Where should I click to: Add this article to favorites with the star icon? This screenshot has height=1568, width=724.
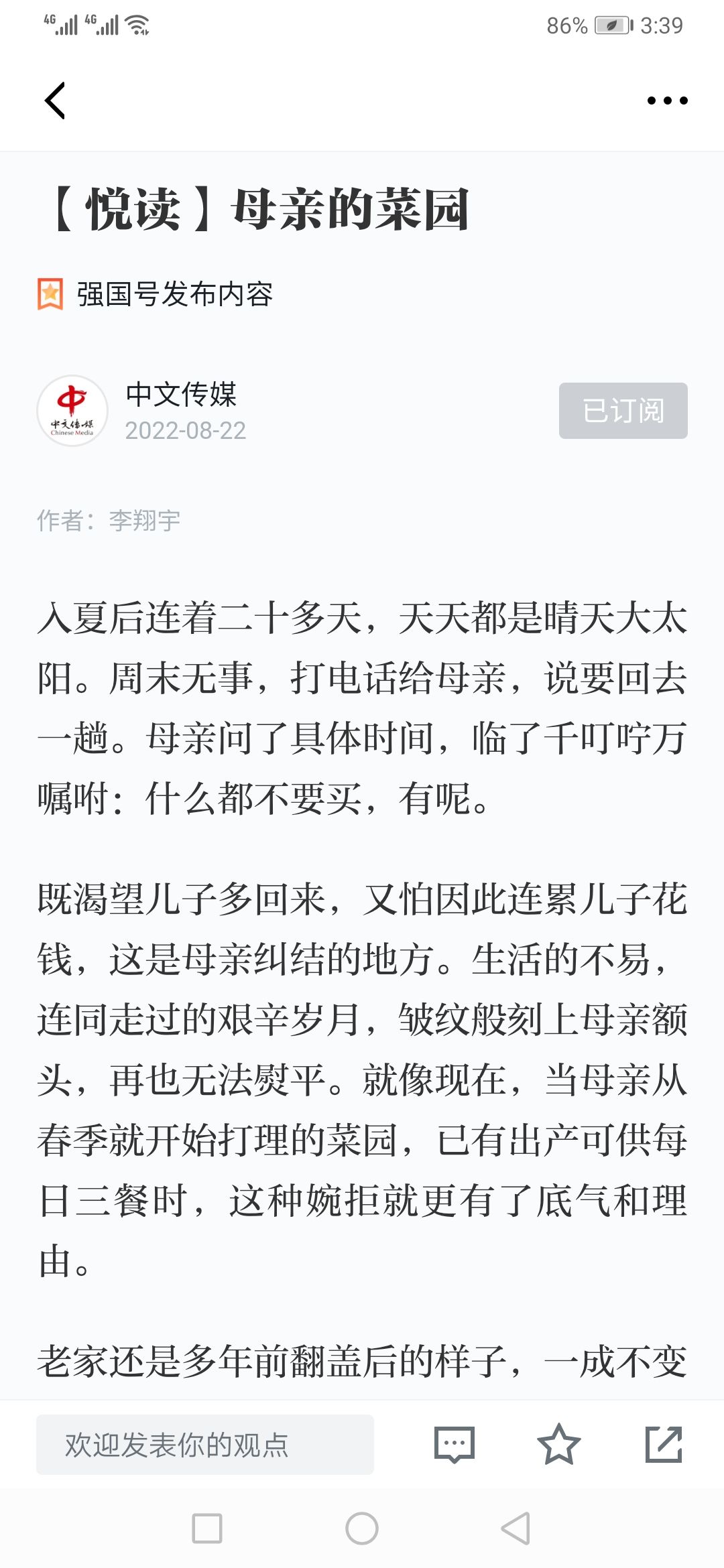(559, 1445)
